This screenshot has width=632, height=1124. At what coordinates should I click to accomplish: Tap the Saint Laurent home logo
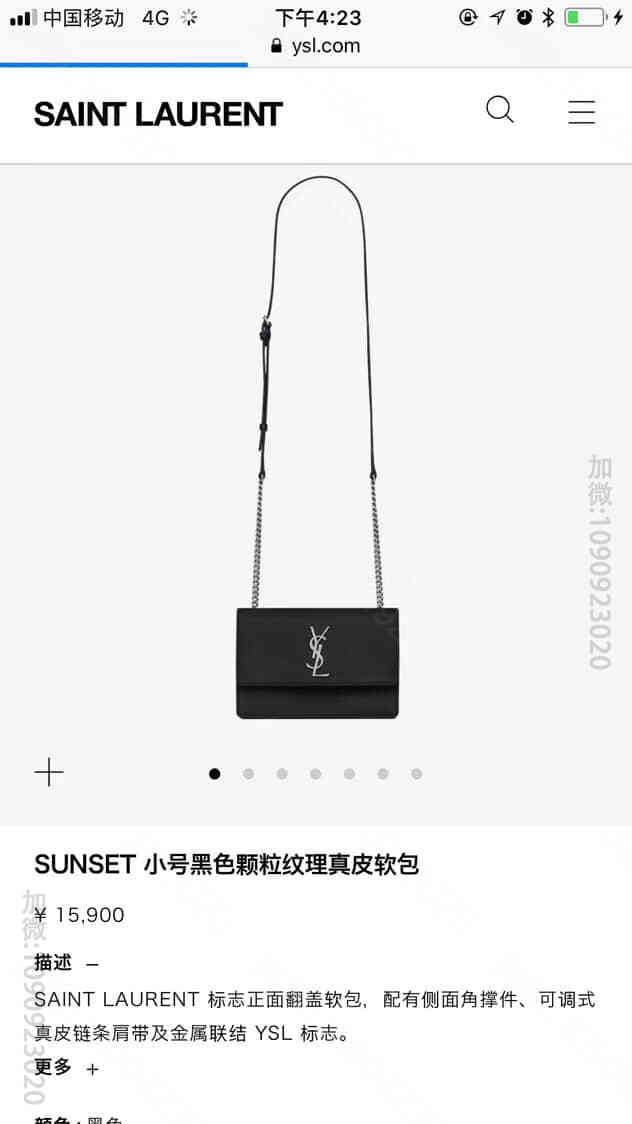[x=158, y=114]
